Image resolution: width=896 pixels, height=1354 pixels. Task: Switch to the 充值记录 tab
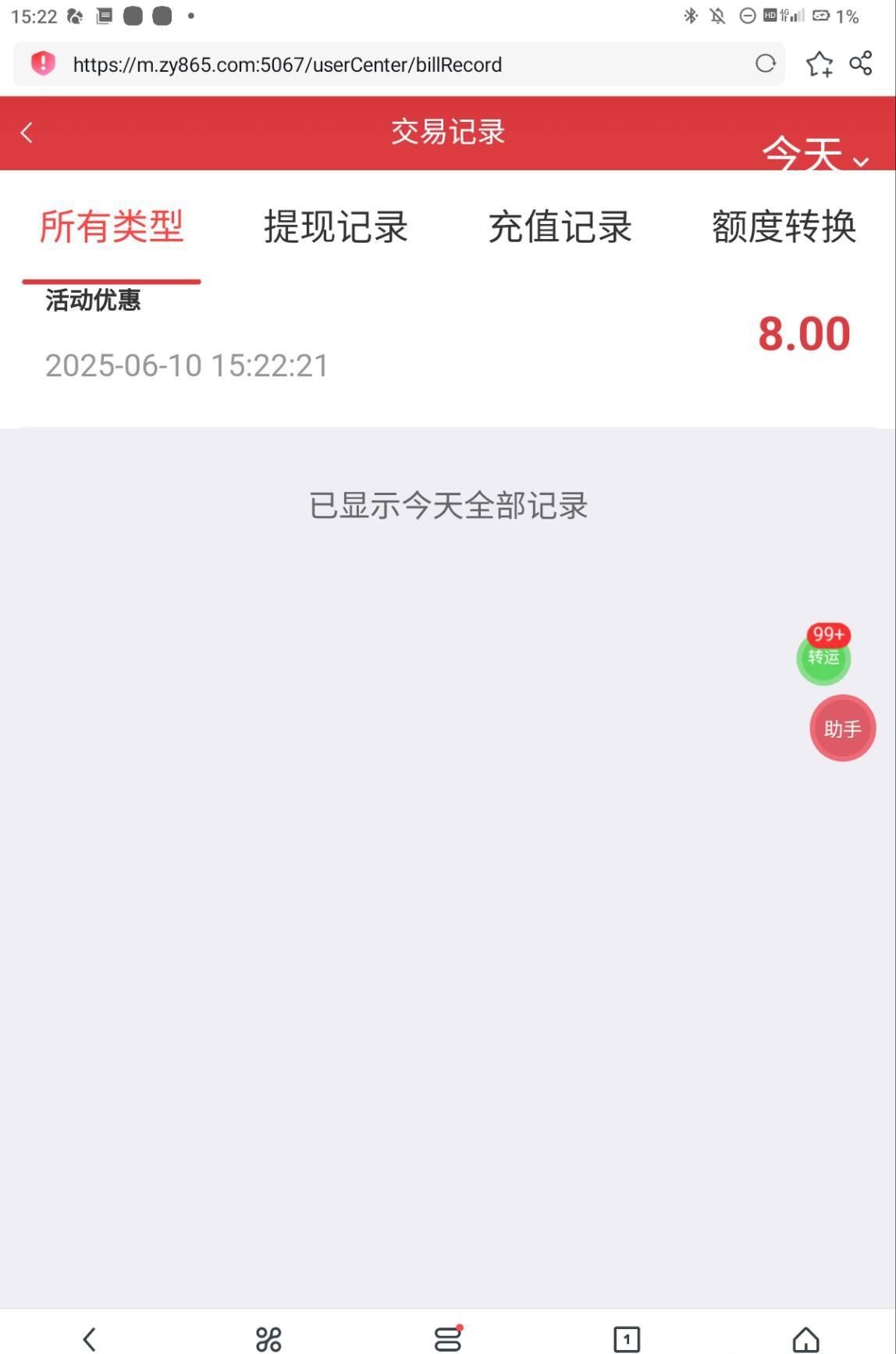[x=560, y=227]
